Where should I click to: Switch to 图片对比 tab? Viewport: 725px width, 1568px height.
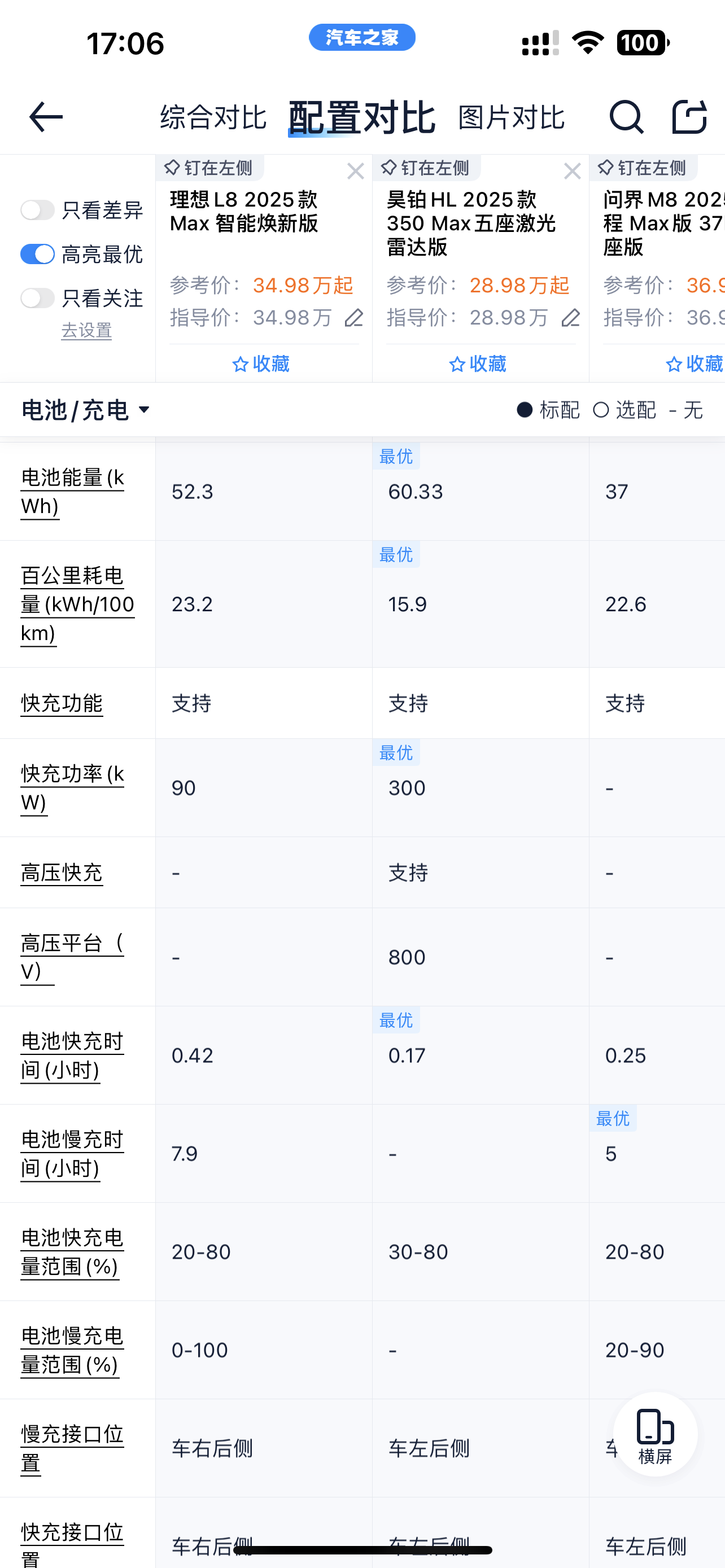pyautogui.click(x=512, y=117)
